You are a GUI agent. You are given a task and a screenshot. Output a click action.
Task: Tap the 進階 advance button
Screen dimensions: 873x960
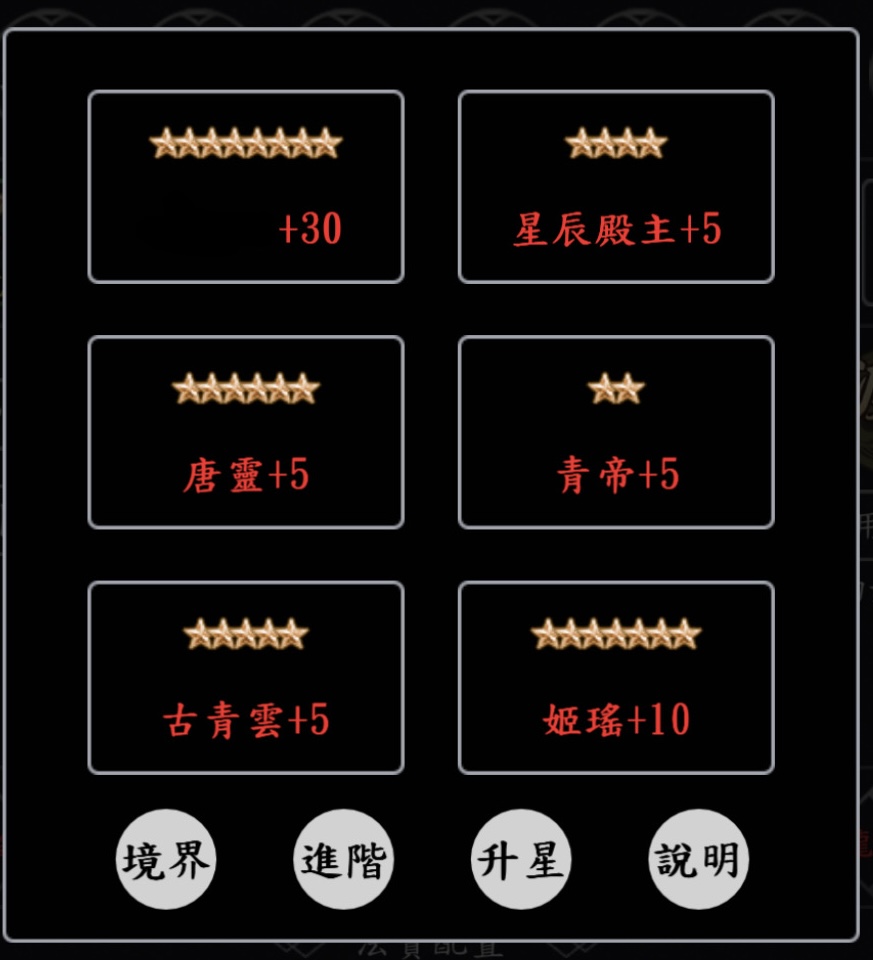tap(343, 859)
